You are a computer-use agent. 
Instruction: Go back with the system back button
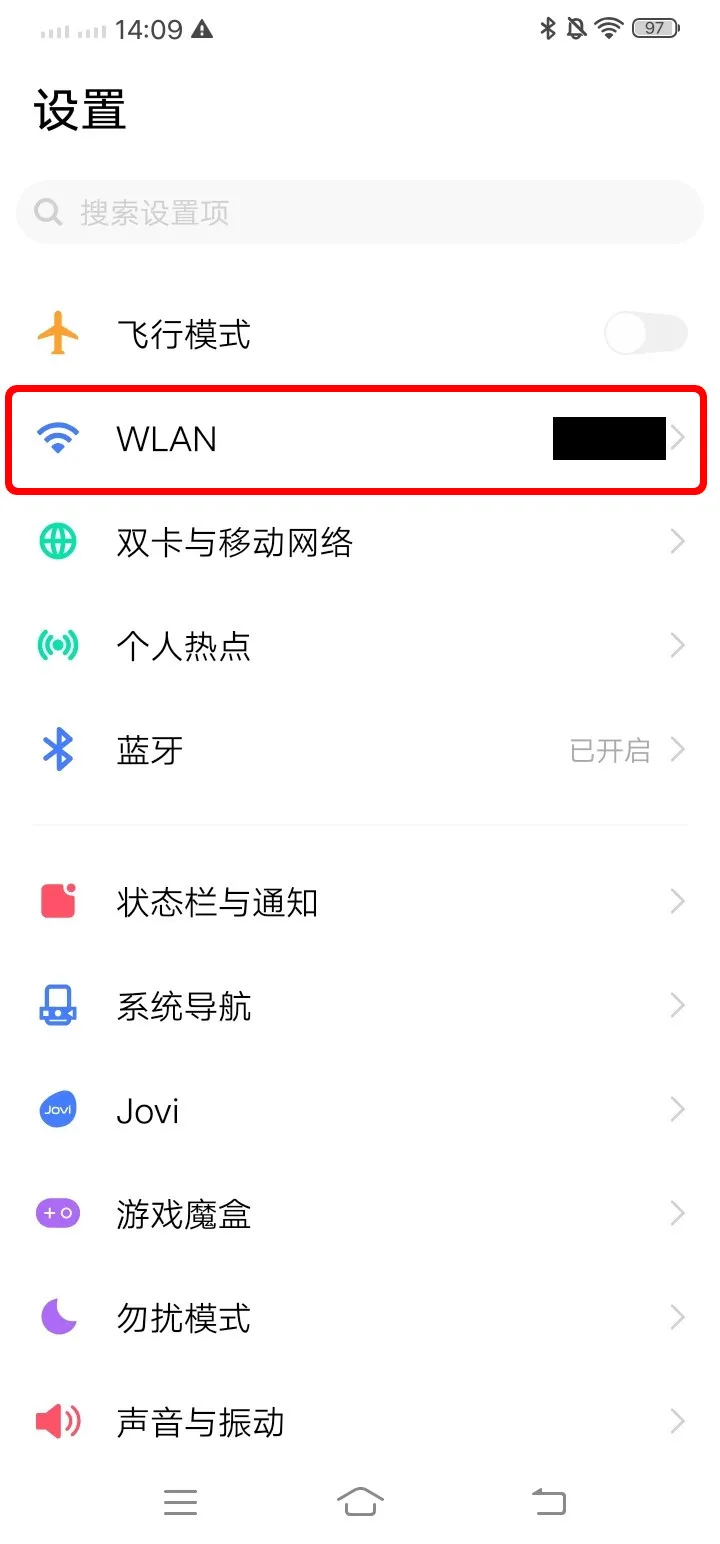pos(548,1501)
